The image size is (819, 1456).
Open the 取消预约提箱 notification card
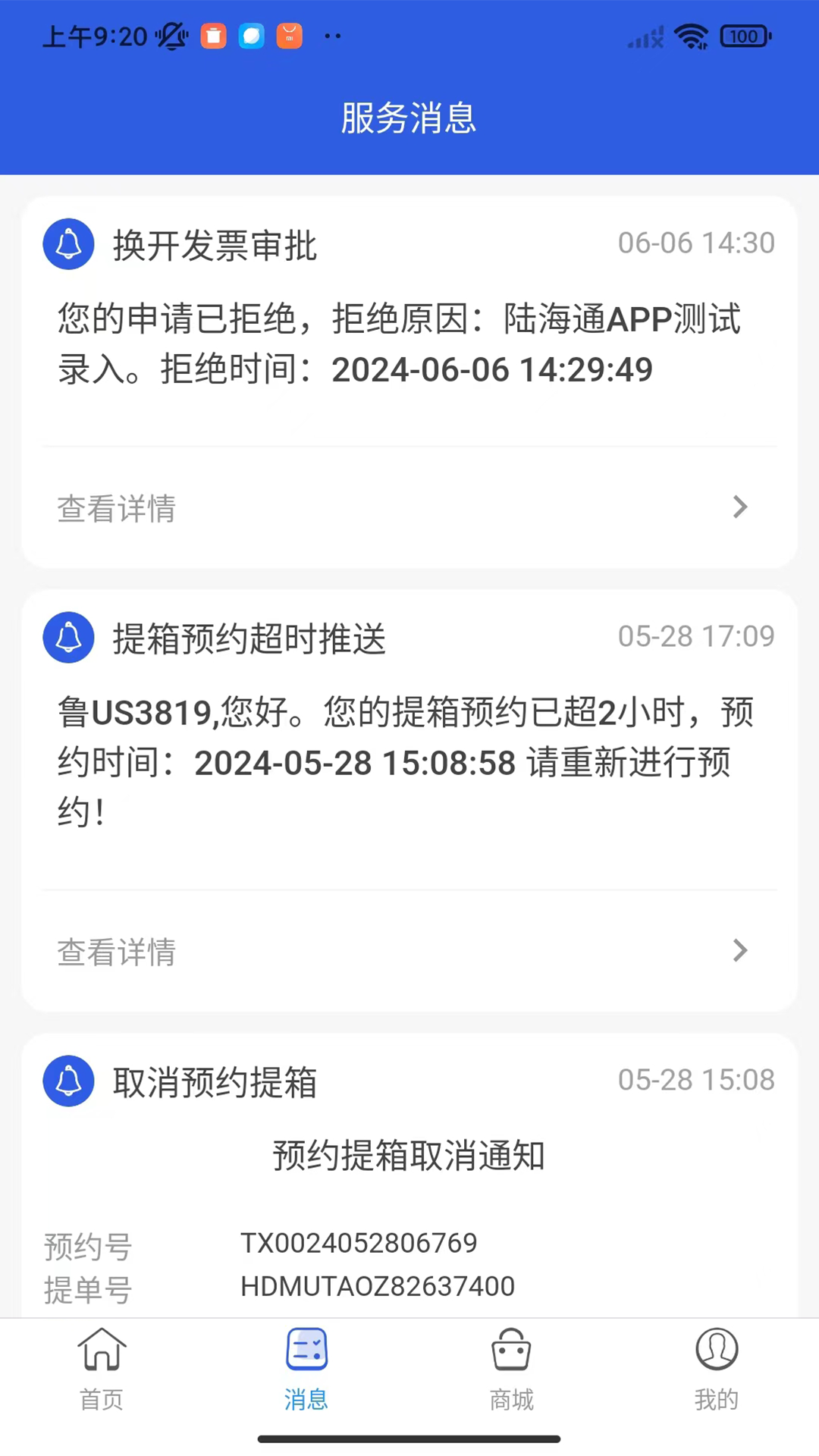408,1168
